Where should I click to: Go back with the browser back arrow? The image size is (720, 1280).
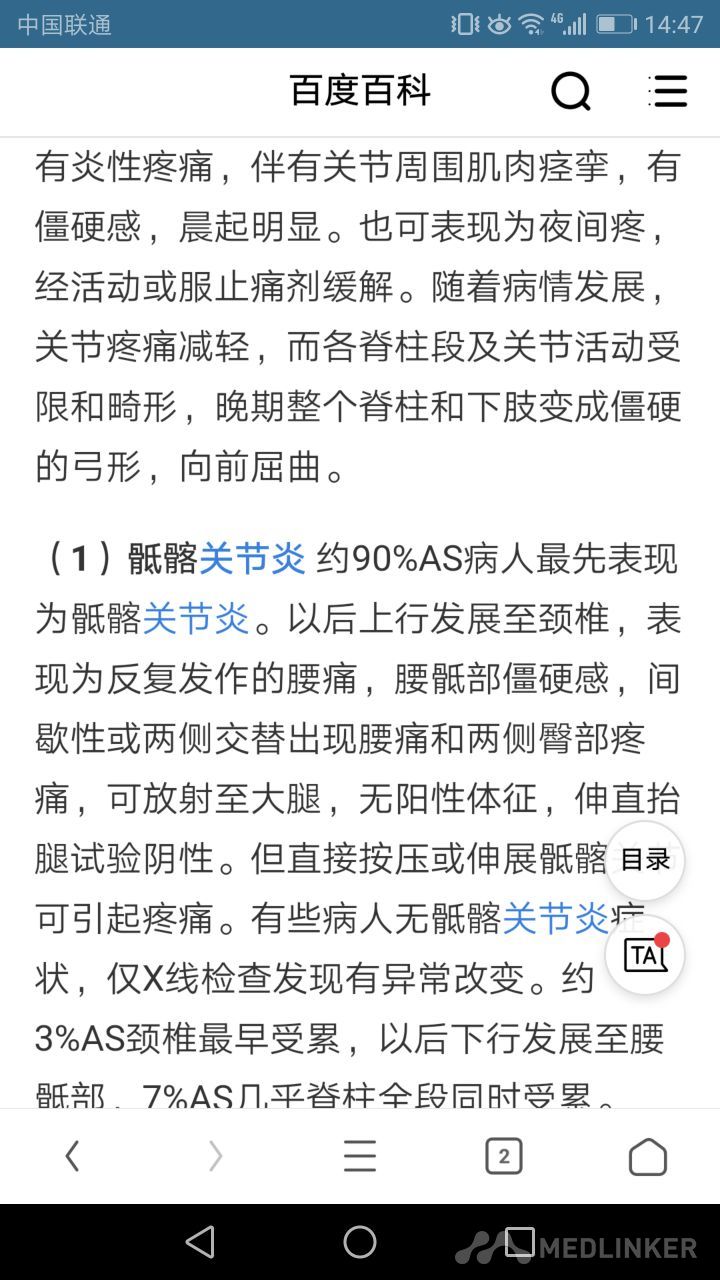pos(72,1157)
